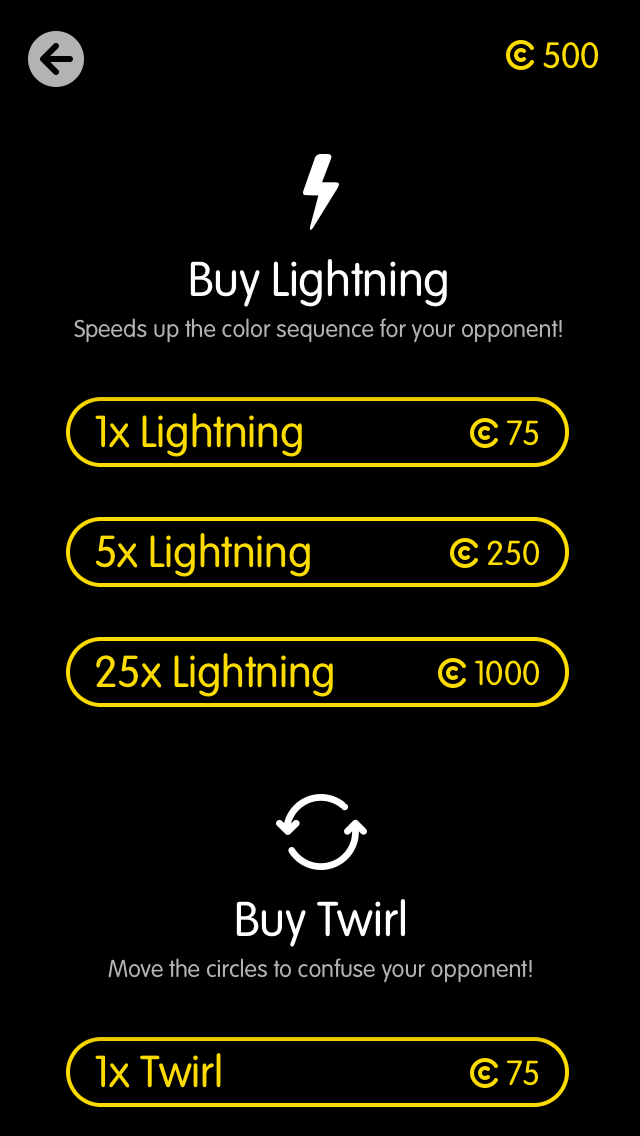This screenshot has height=1136, width=640.
Task: Buy 1x Lightning for 75 coins
Action: coord(317,432)
